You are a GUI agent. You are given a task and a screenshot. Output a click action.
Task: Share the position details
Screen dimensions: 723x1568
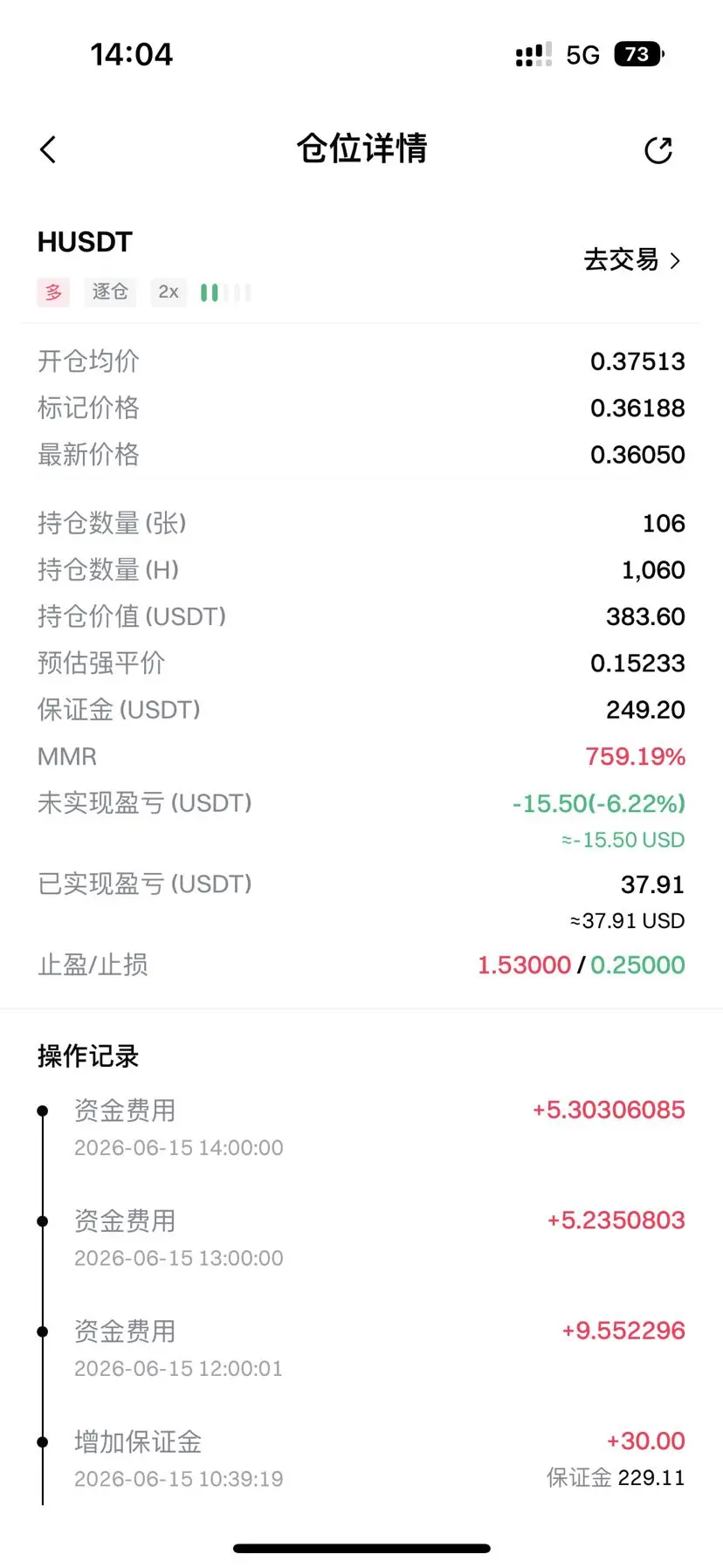coord(658,150)
